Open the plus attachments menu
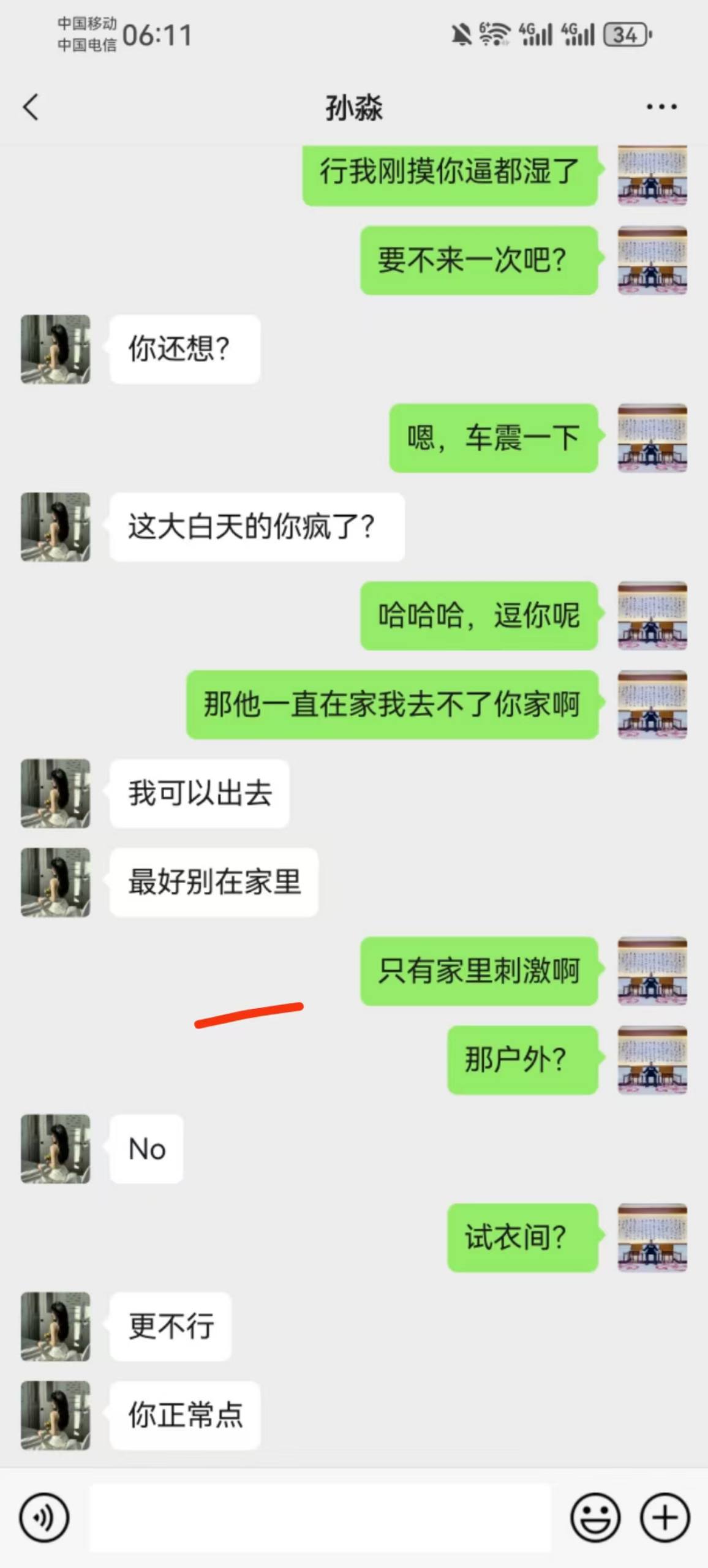Screen dimensions: 708x1568 pyautogui.click(x=665, y=1518)
